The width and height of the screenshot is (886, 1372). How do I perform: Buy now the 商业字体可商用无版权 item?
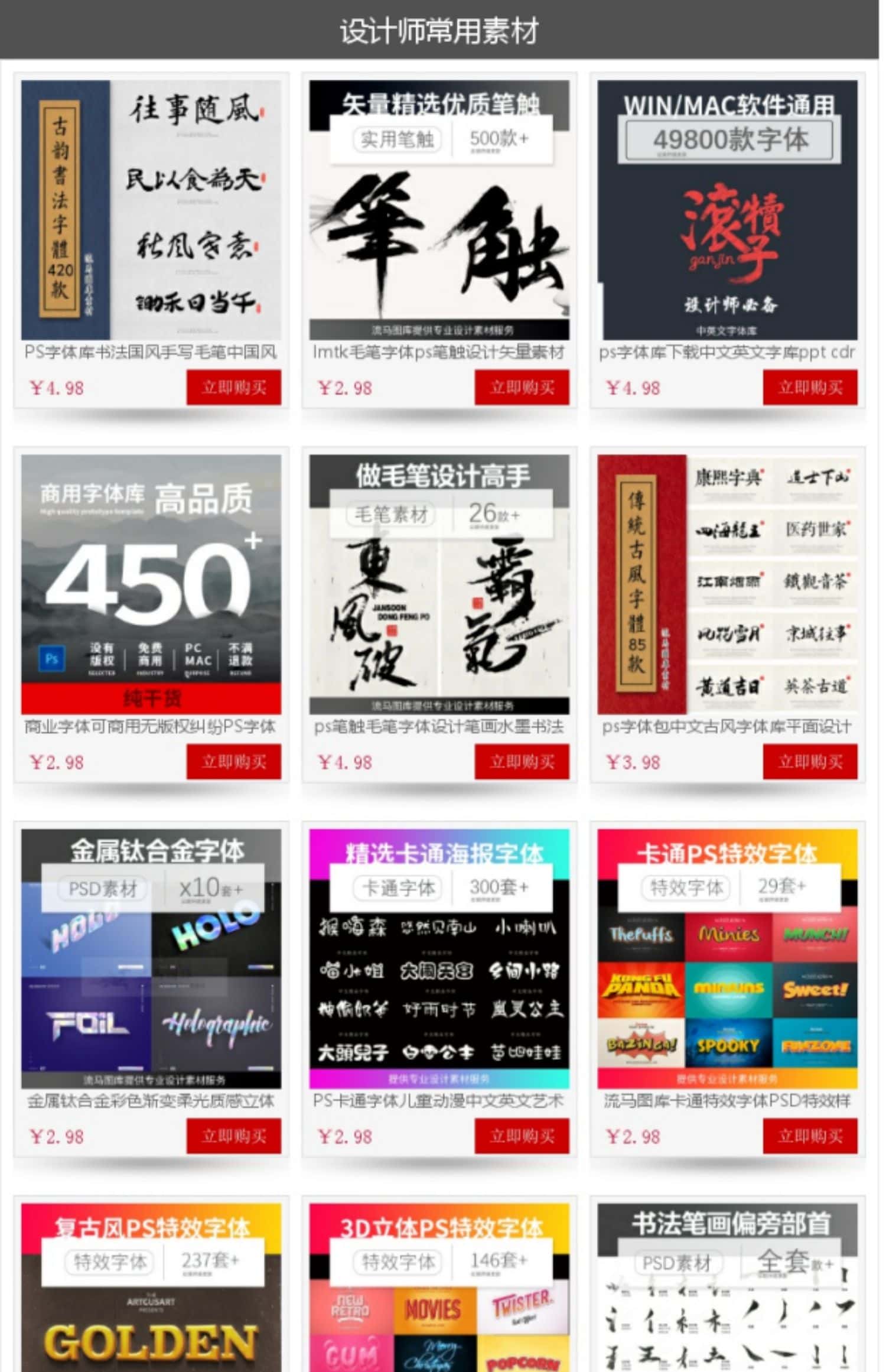[x=234, y=762]
